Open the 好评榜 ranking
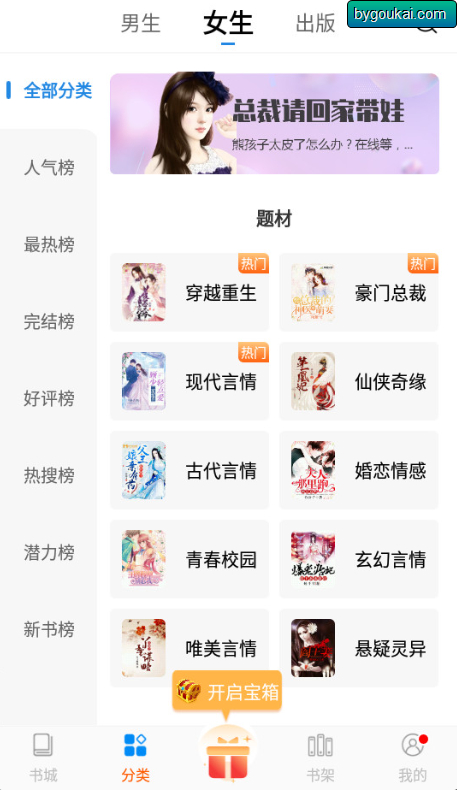457x790 pixels. pyautogui.click(x=49, y=399)
